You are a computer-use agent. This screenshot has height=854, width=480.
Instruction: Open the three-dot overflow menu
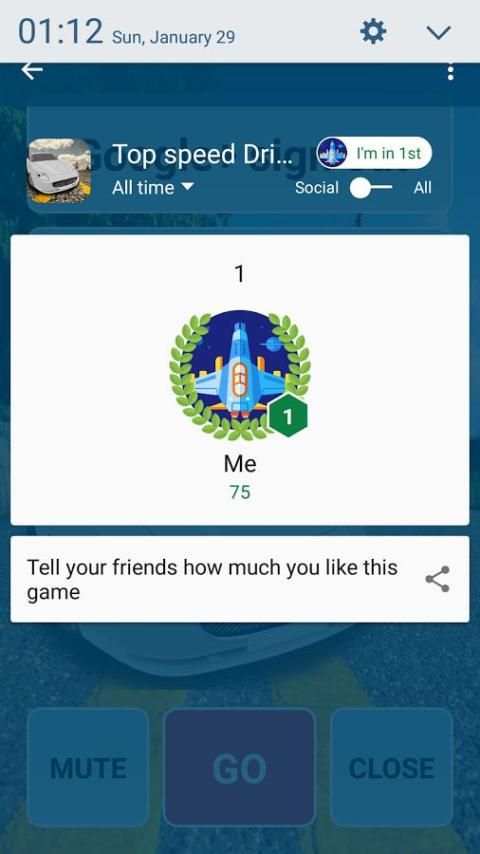[450, 72]
